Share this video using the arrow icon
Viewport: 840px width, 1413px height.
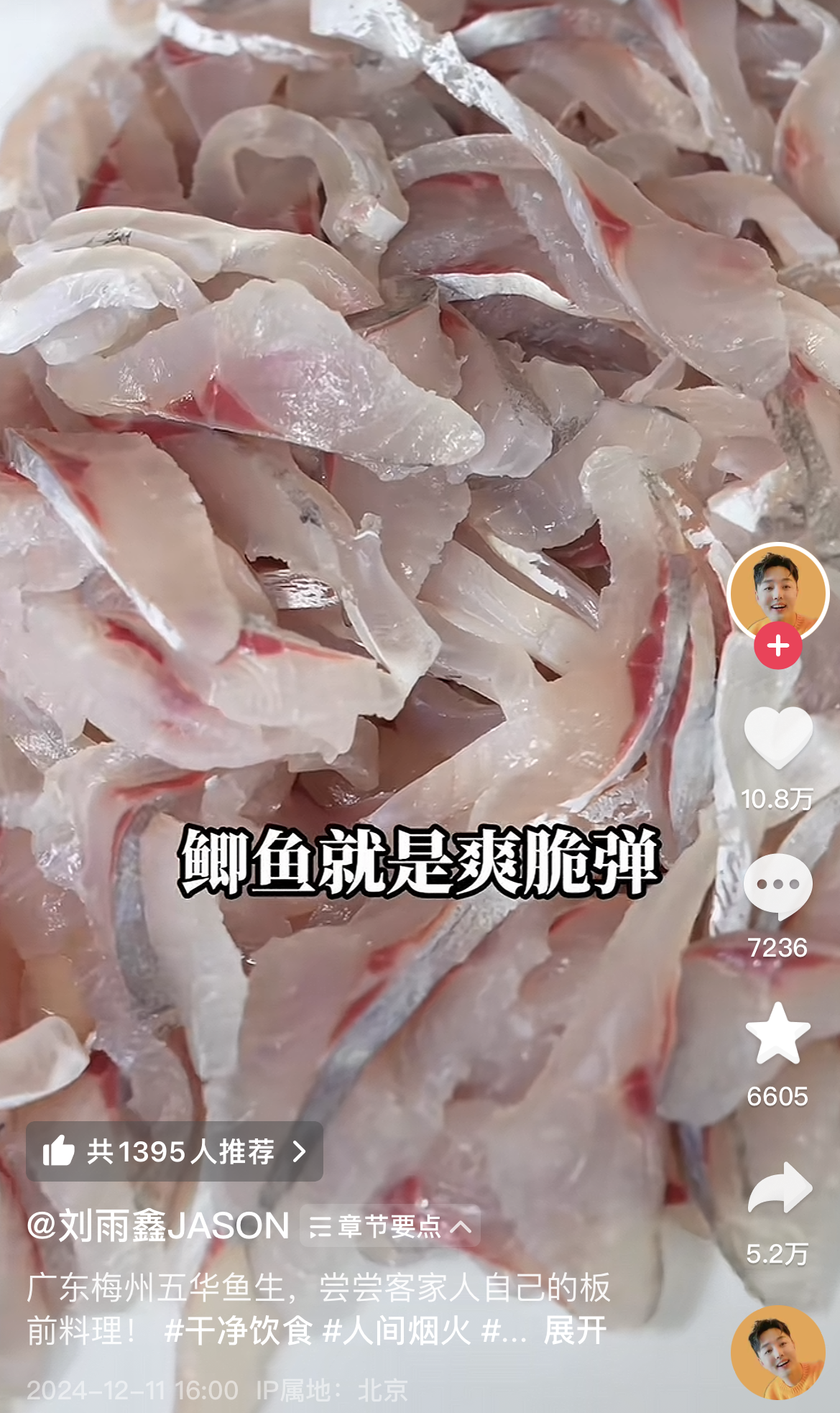click(x=779, y=1189)
